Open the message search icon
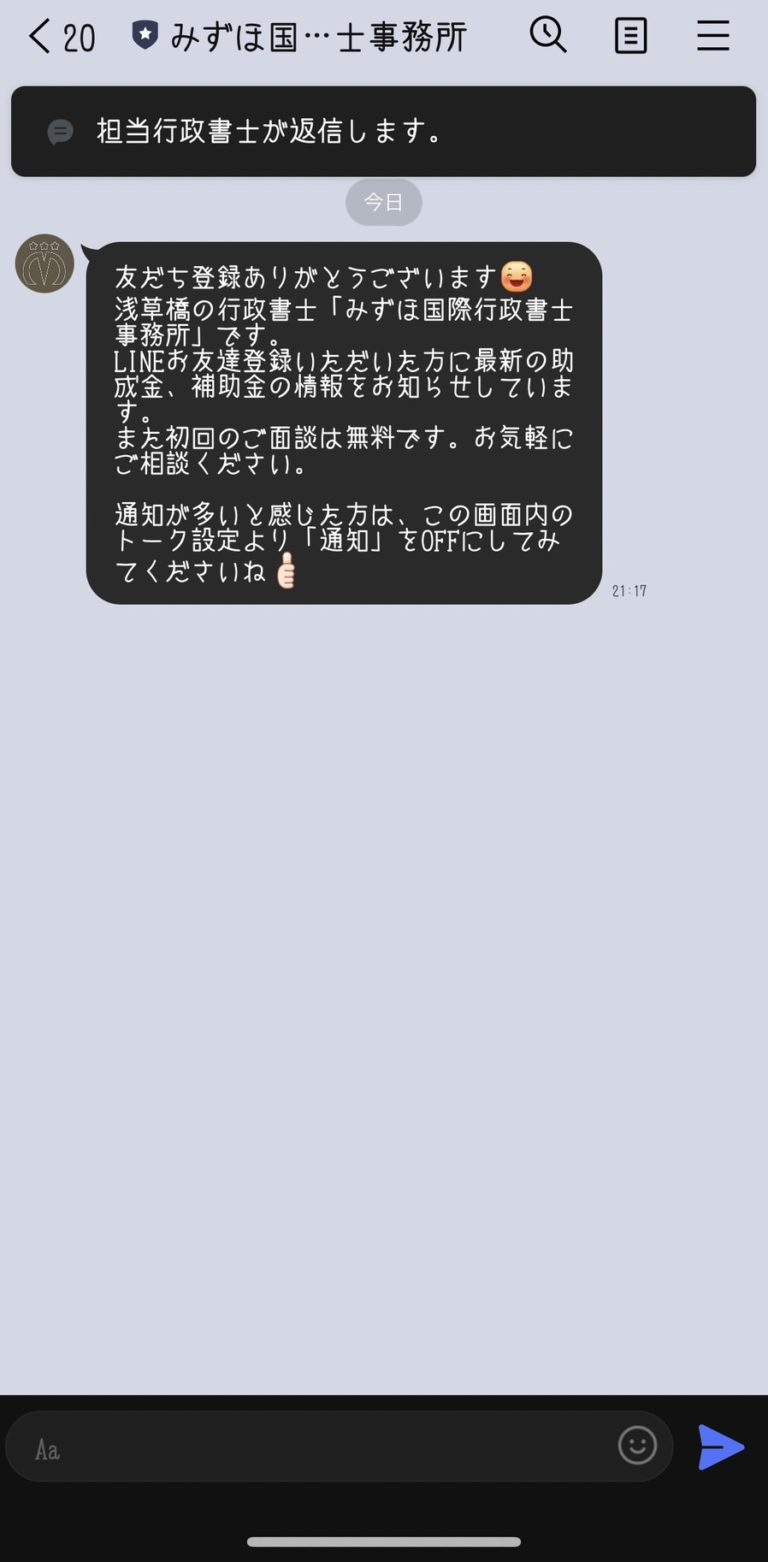The height and width of the screenshot is (1562, 768). point(548,35)
